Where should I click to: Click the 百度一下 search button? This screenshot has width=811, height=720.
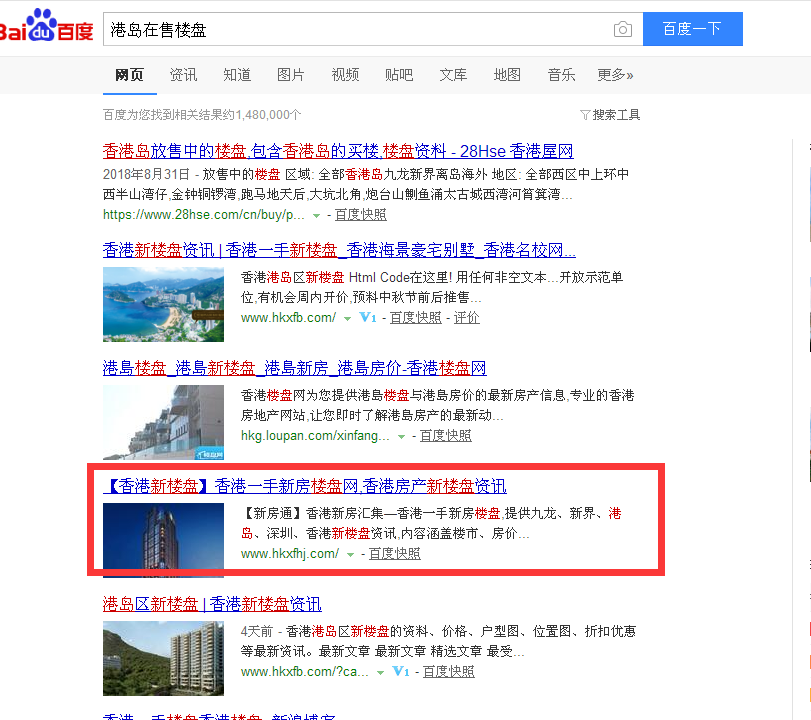pos(692,29)
